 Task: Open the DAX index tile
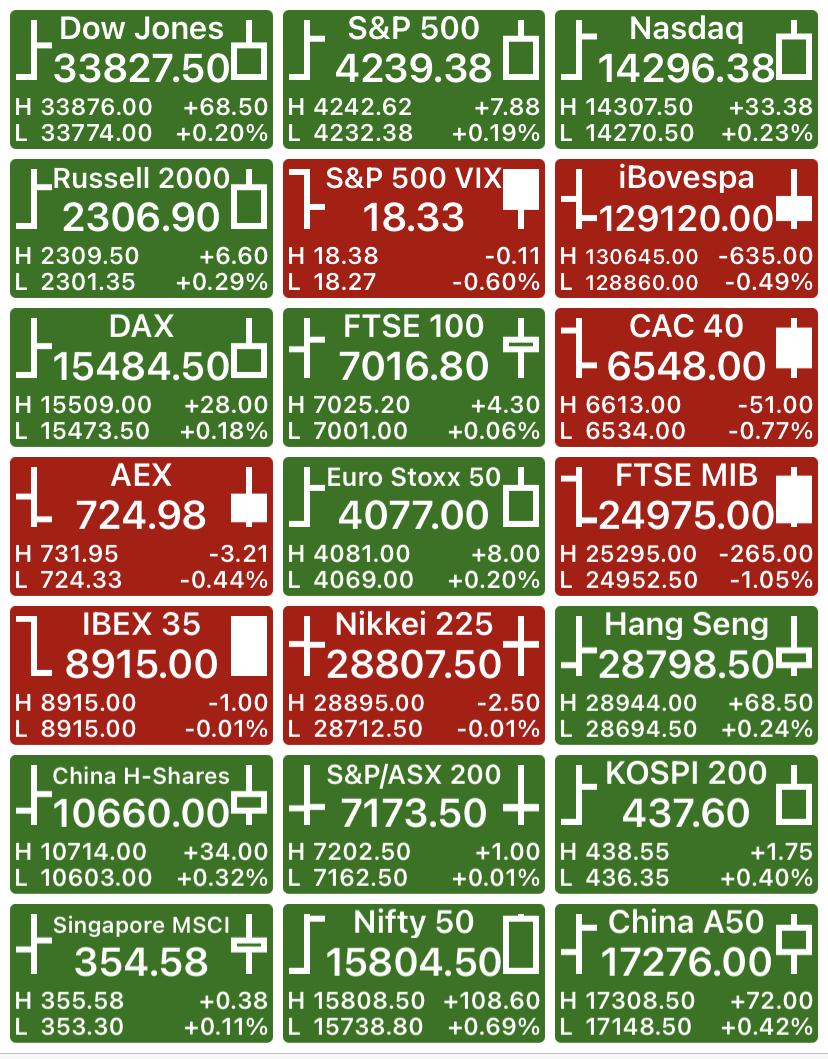click(141, 378)
